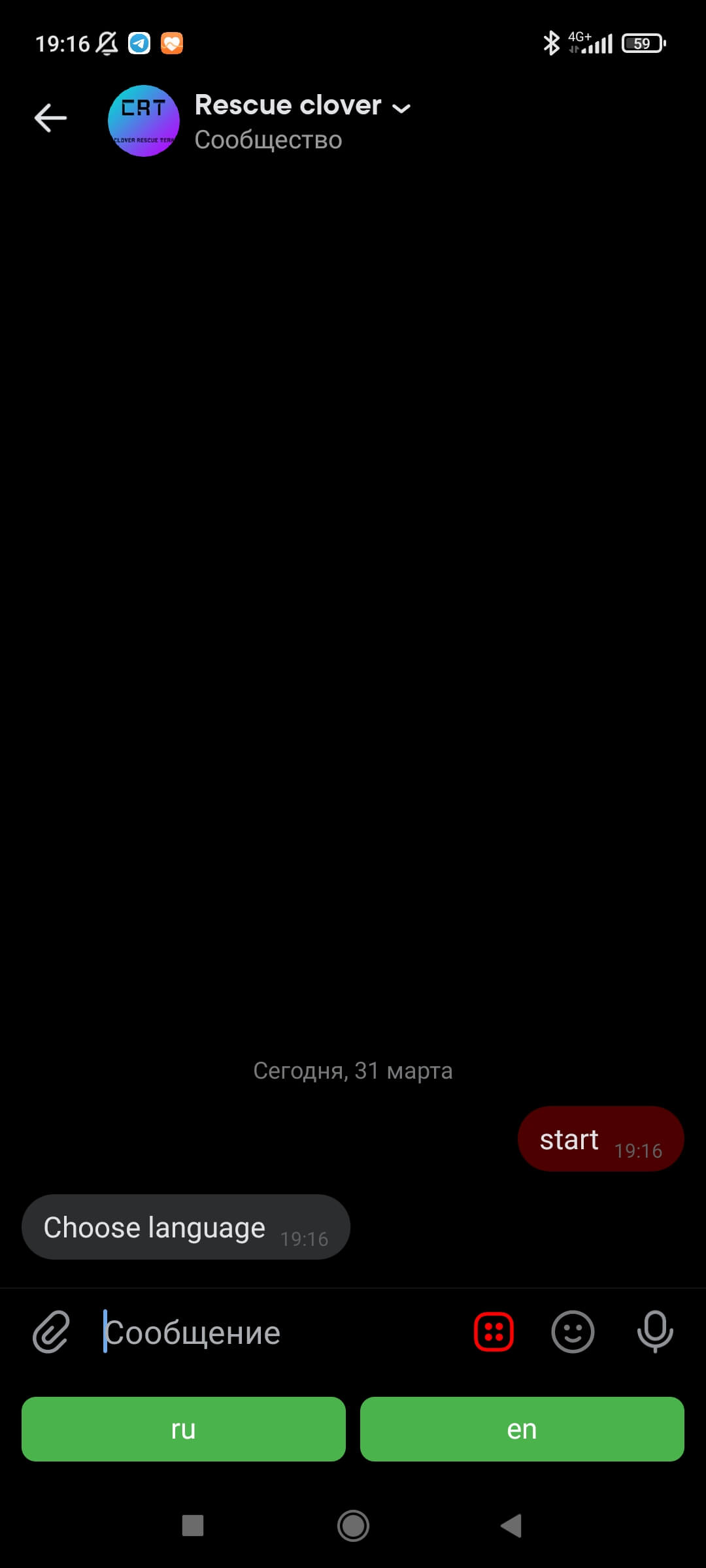Open the Rescue clover community avatar

point(143,121)
